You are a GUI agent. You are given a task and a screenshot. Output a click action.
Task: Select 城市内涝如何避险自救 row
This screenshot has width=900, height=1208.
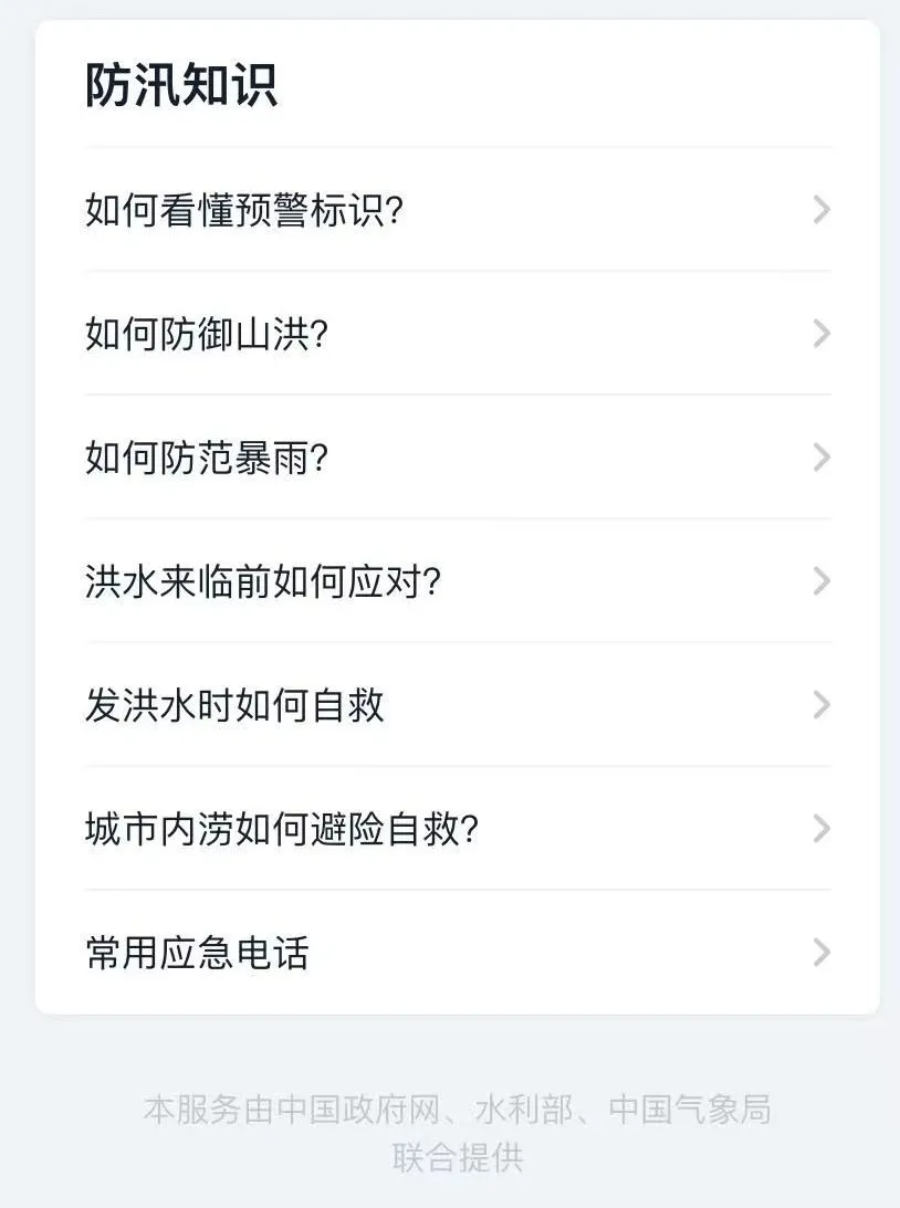click(280, 827)
